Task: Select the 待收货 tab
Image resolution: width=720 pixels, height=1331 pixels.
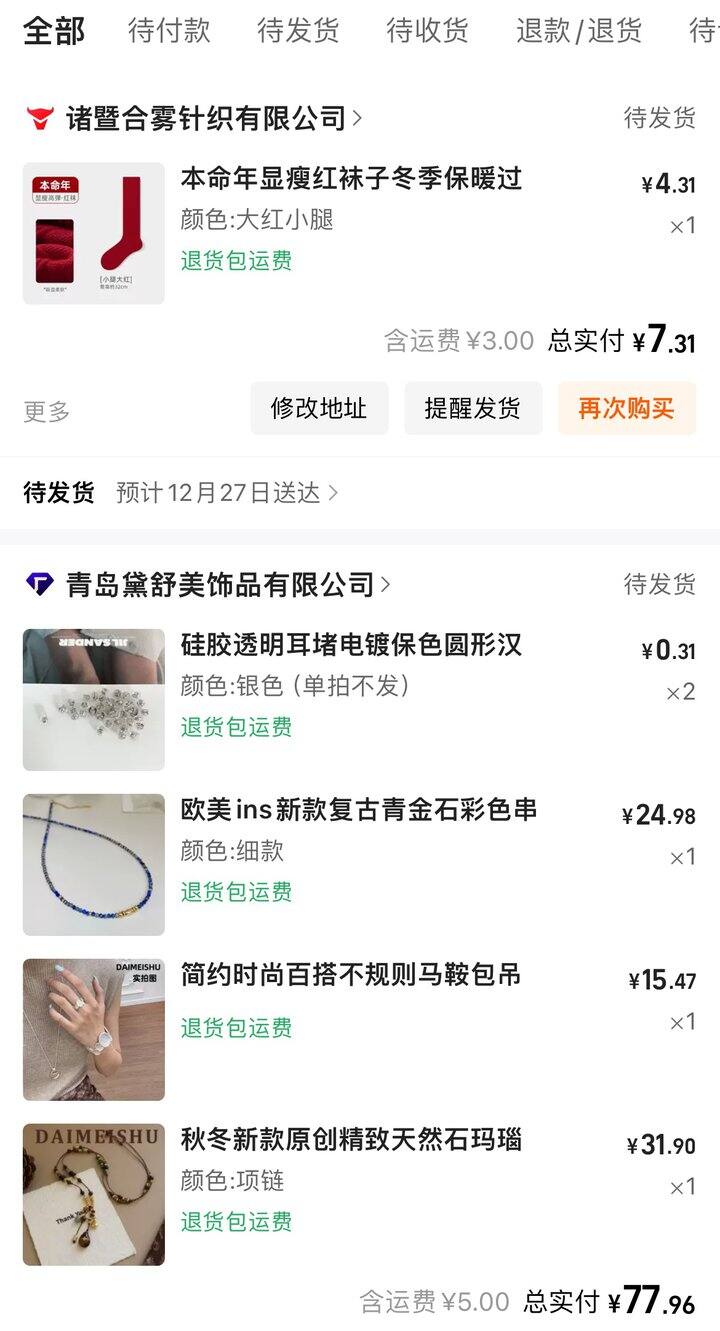Action: [x=427, y=31]
